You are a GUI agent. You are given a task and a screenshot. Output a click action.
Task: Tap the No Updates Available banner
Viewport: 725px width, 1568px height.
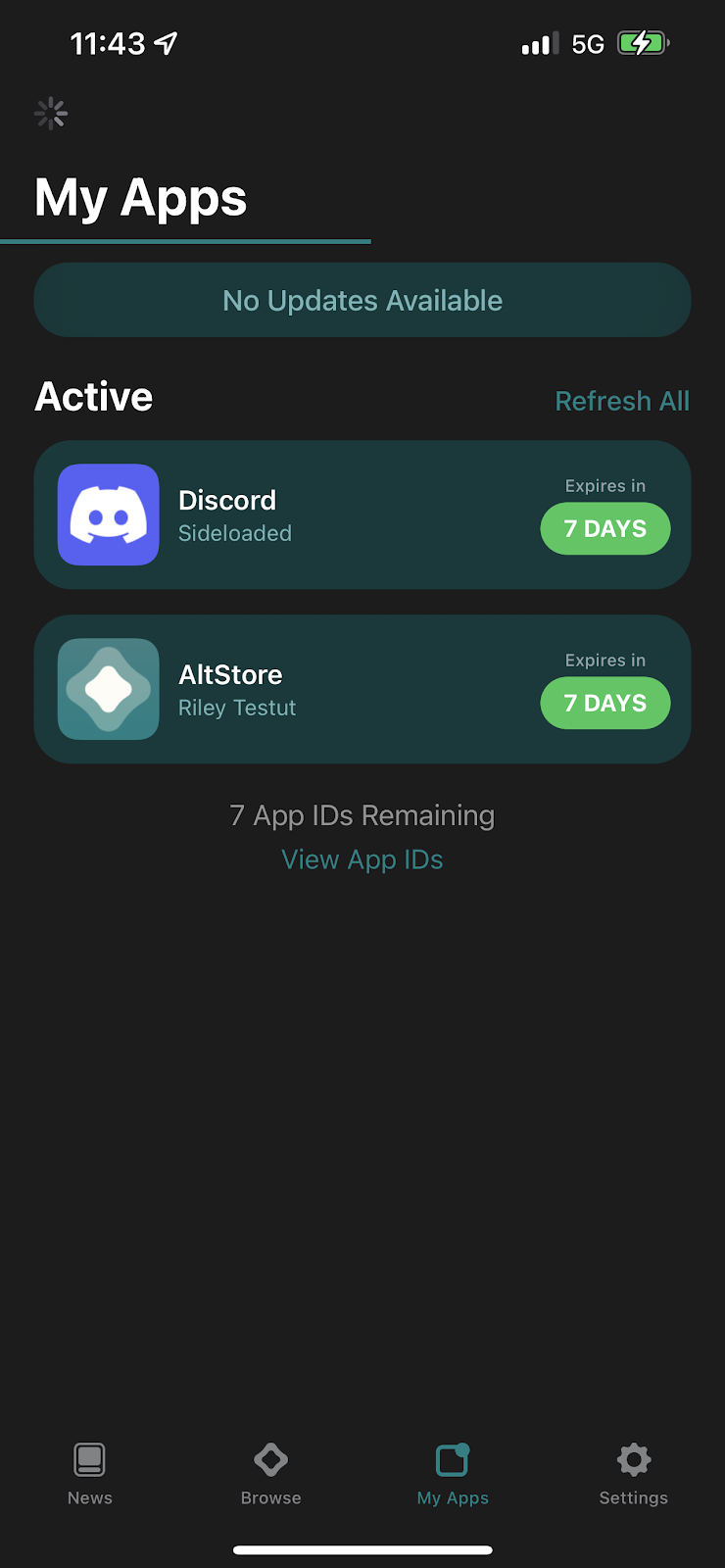point(362,300)
